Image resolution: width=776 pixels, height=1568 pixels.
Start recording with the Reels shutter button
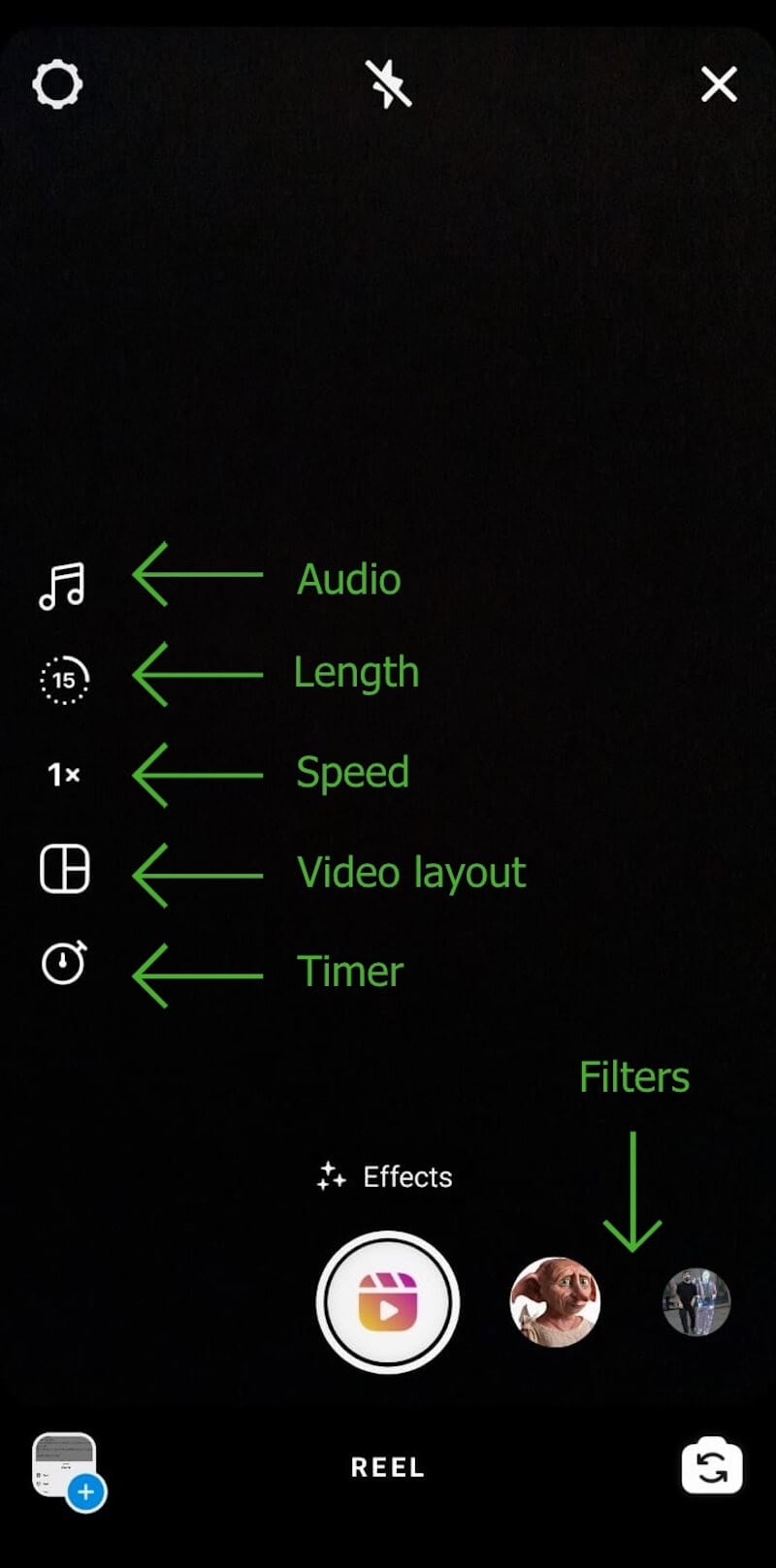coord(388,1302)
